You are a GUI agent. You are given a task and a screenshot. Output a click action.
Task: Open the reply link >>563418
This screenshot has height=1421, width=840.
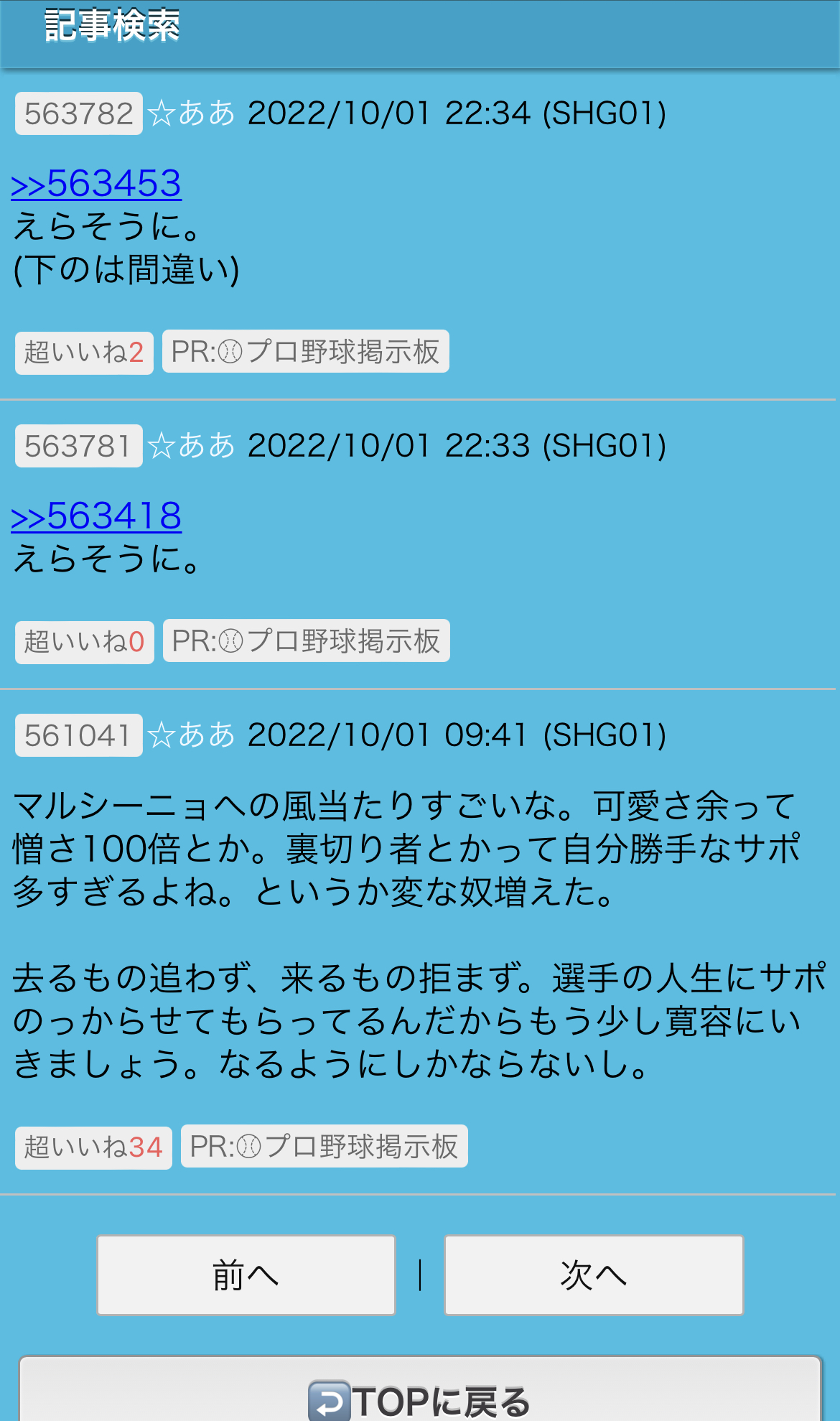pos(96,516)
